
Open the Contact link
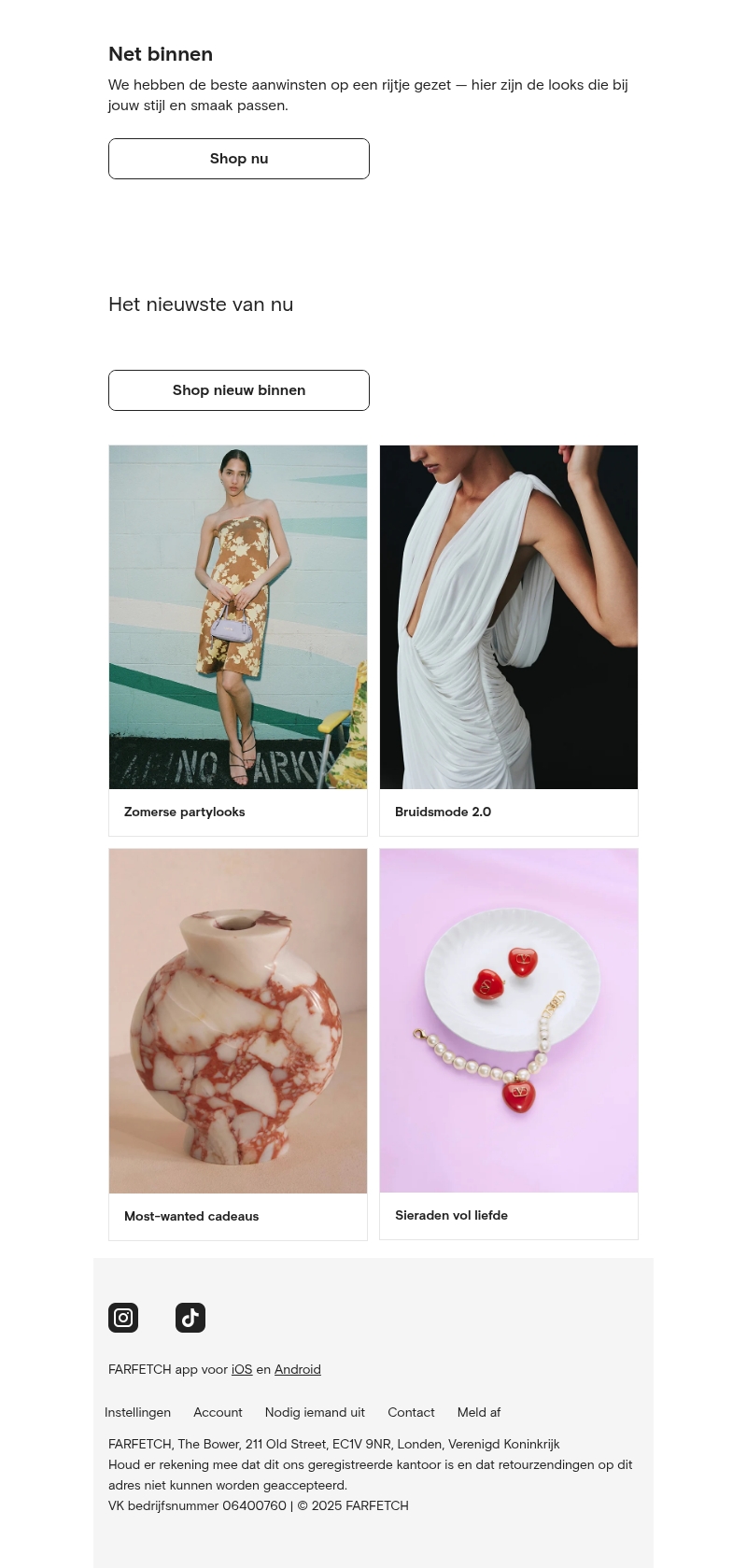click(411, 1412)
